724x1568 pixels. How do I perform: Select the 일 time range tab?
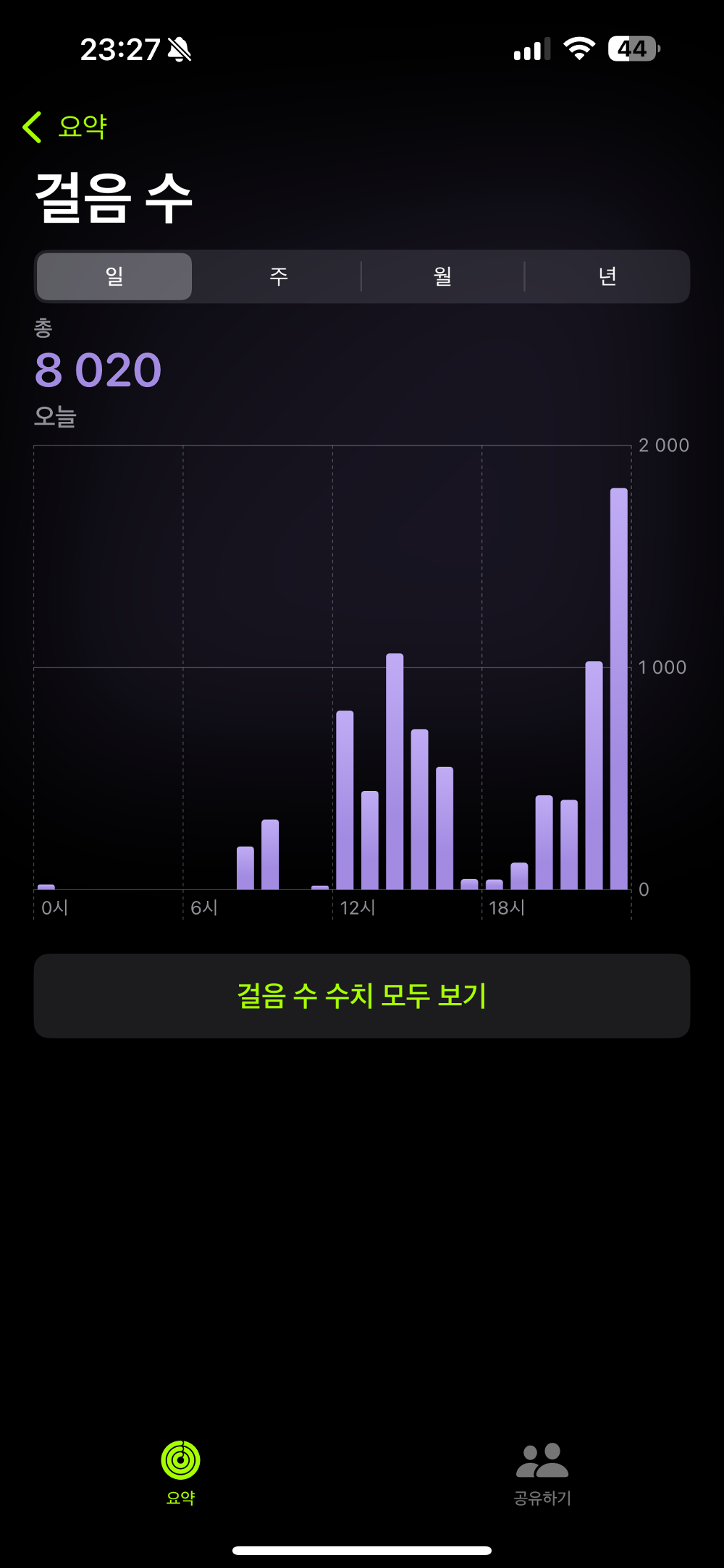[114, 276]
